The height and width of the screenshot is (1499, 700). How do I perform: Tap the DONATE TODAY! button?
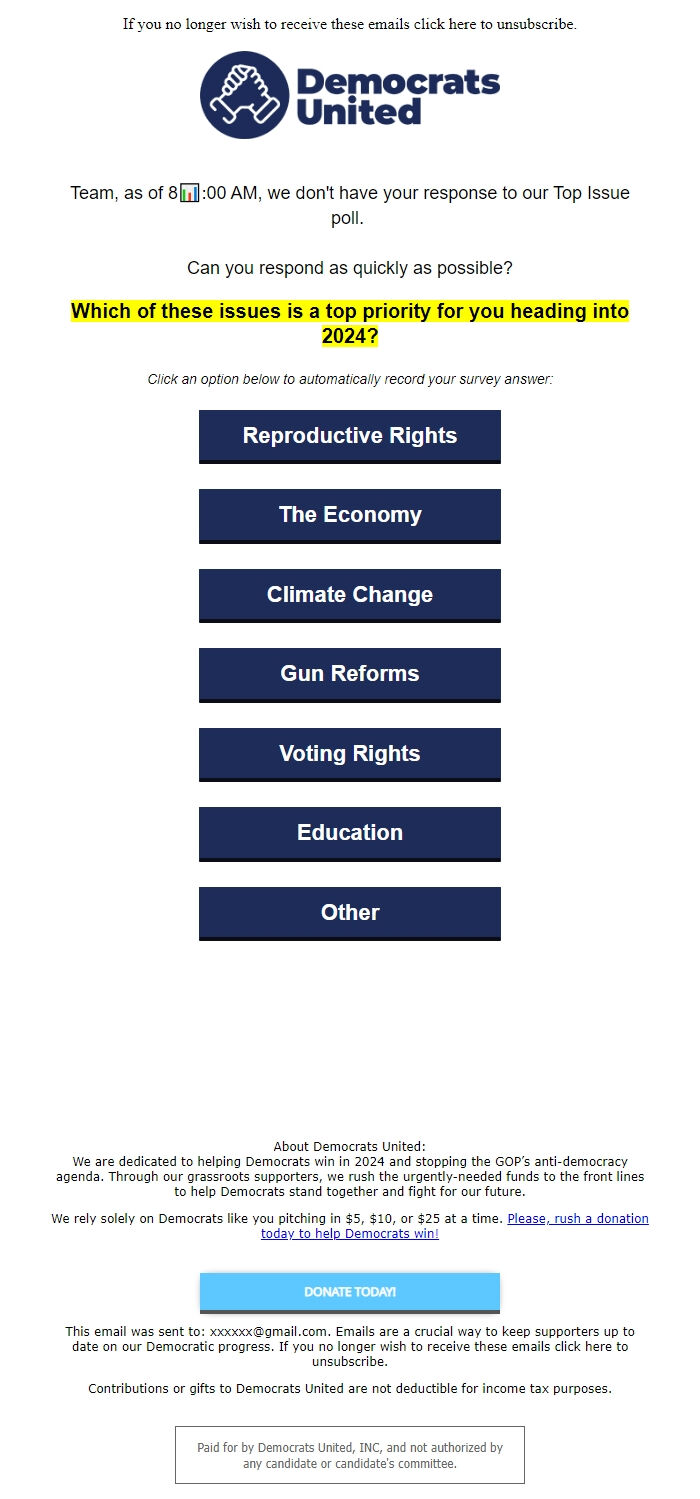[349, 1292]
